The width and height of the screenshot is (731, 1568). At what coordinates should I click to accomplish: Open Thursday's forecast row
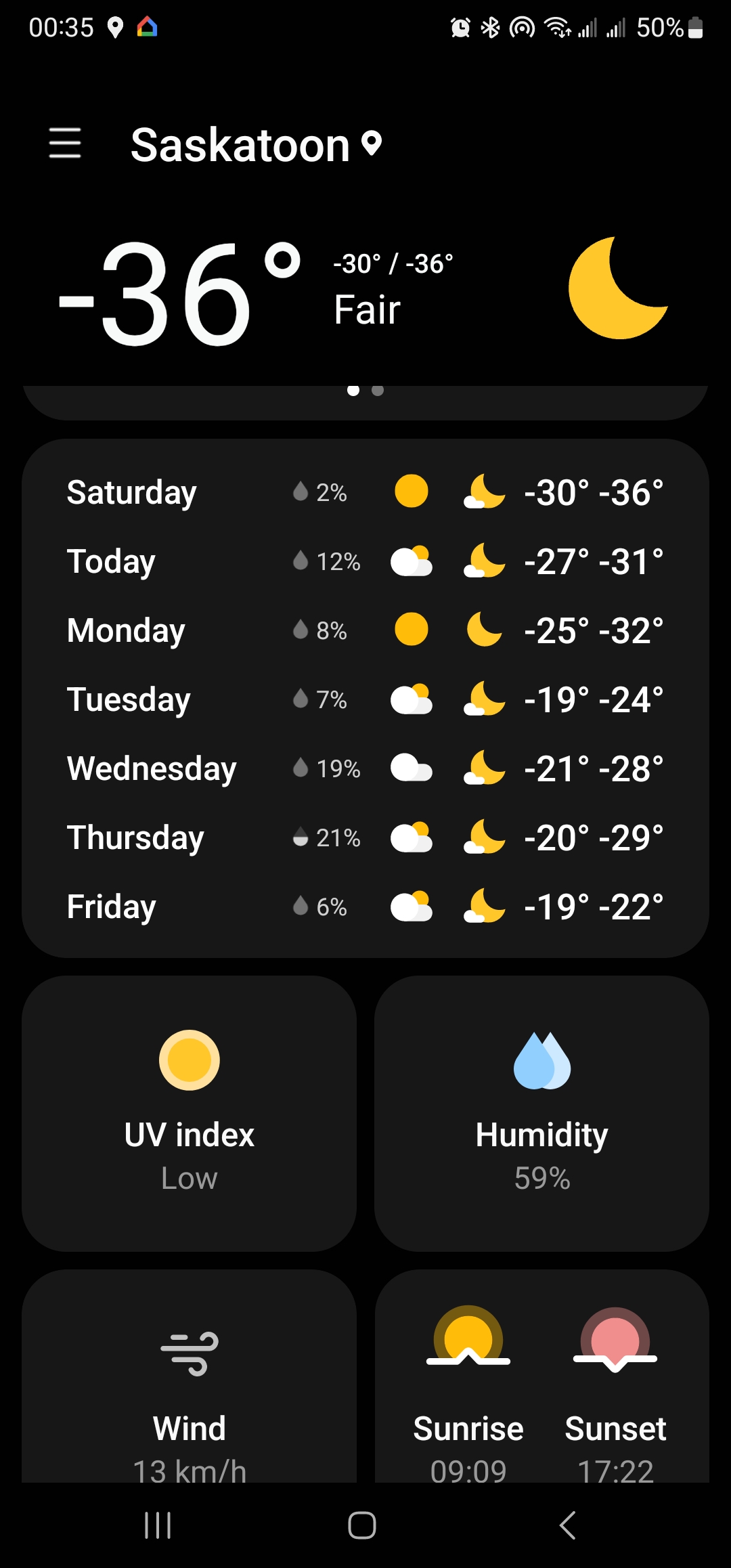click(365, 837)
